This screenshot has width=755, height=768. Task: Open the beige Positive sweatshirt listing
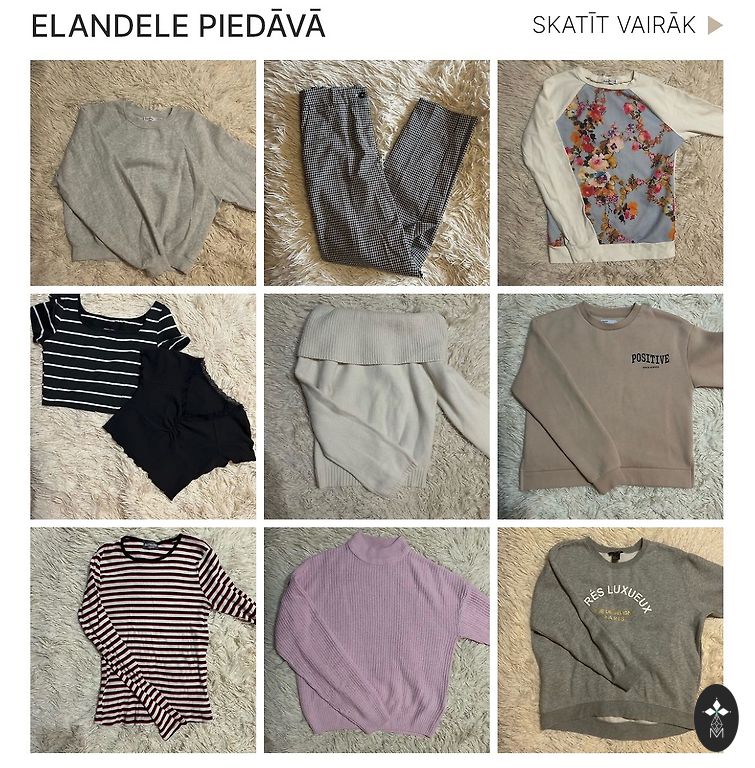pos(610,406)
